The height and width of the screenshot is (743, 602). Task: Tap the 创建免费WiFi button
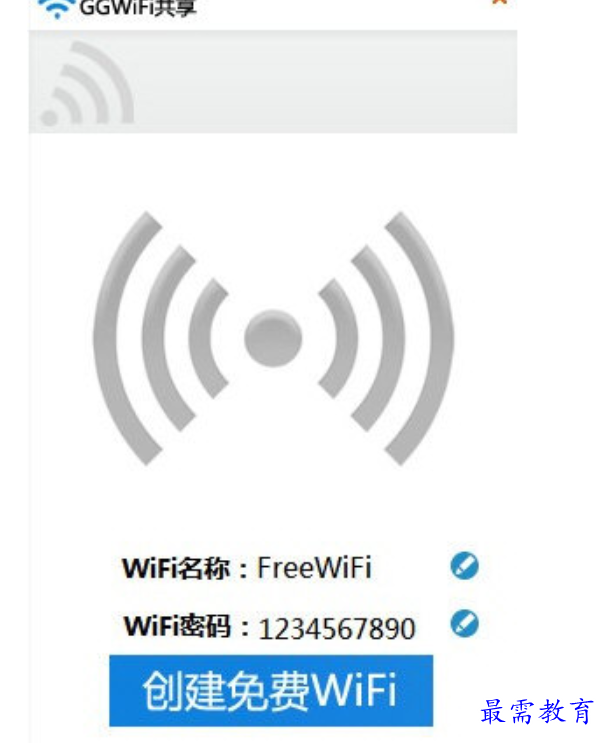click(270, 690)
